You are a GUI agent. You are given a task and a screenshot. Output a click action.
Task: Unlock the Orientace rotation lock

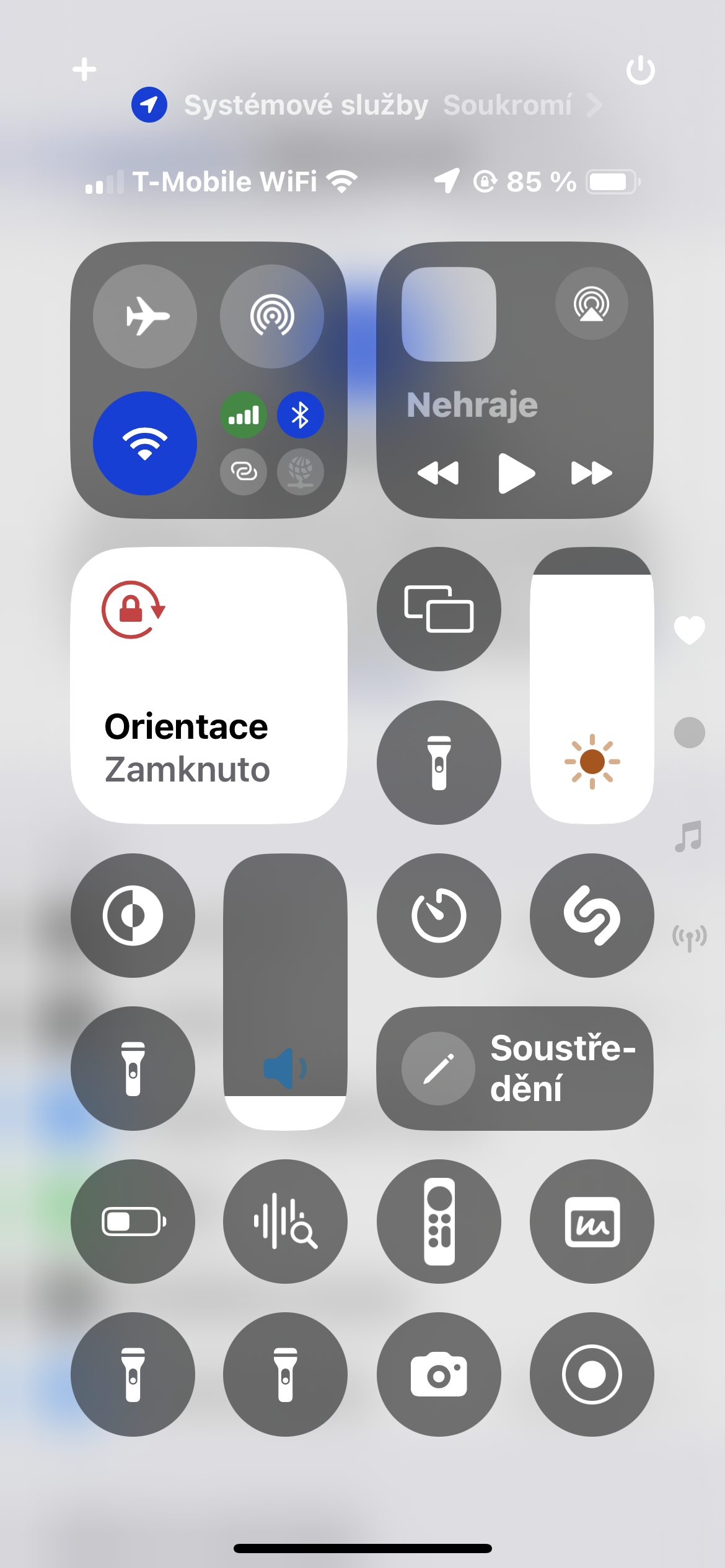click(208, 685)
